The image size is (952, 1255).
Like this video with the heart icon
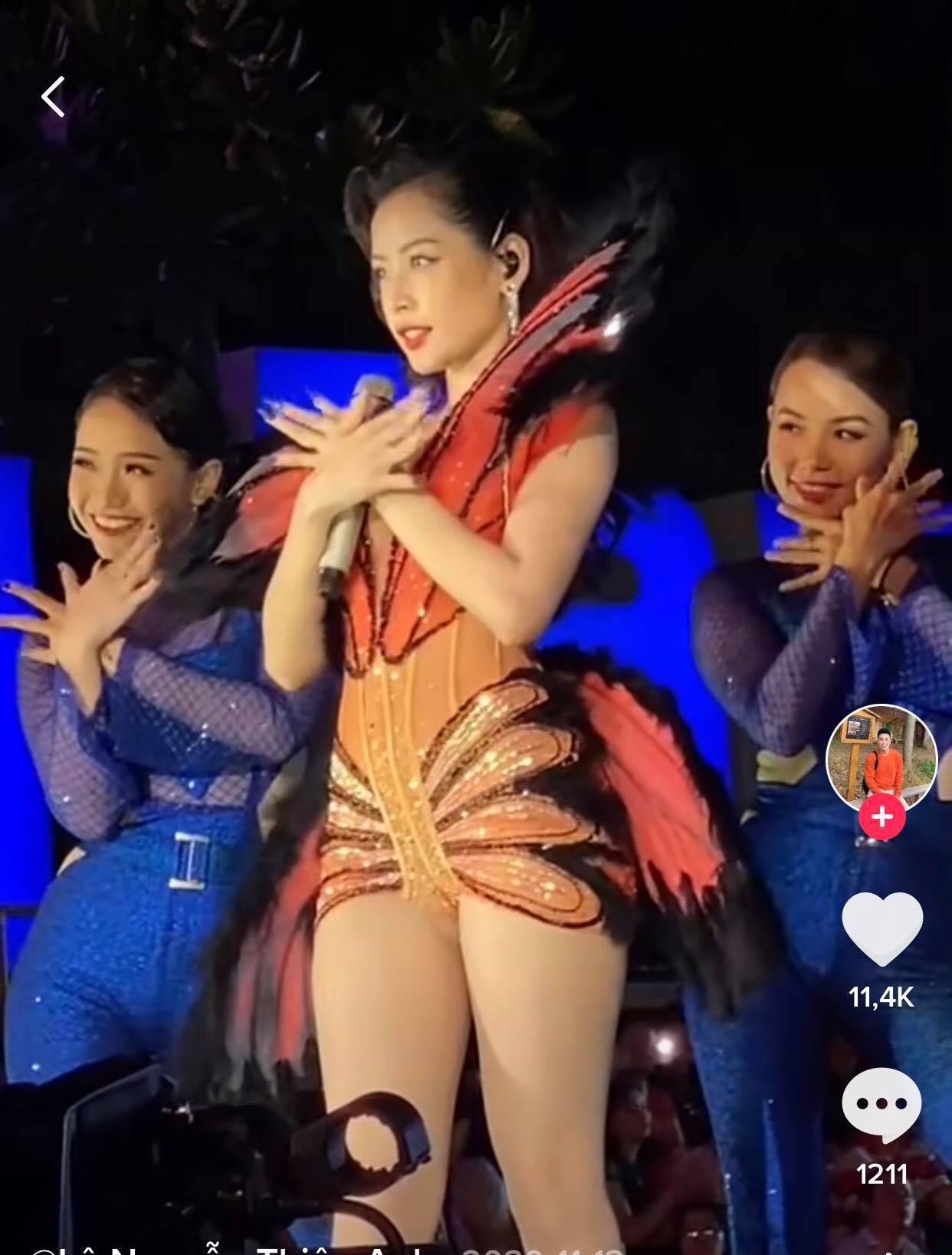881,929
